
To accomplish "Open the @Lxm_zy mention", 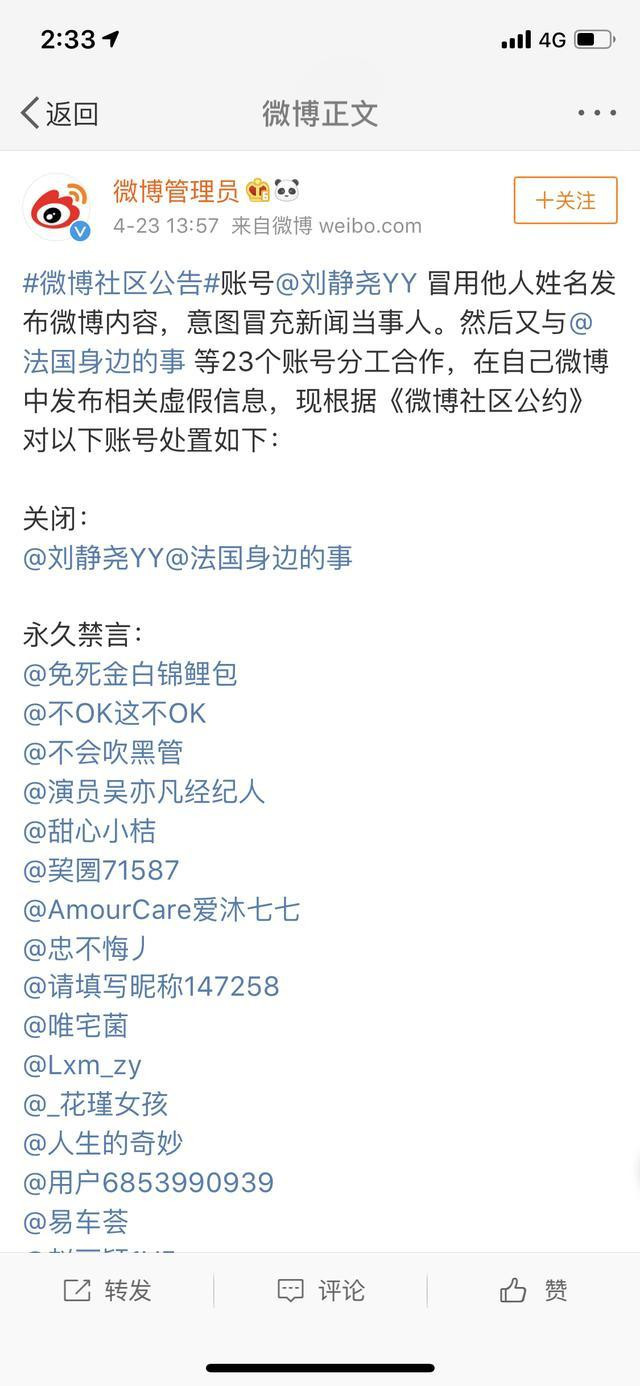I will [82, 1065].
